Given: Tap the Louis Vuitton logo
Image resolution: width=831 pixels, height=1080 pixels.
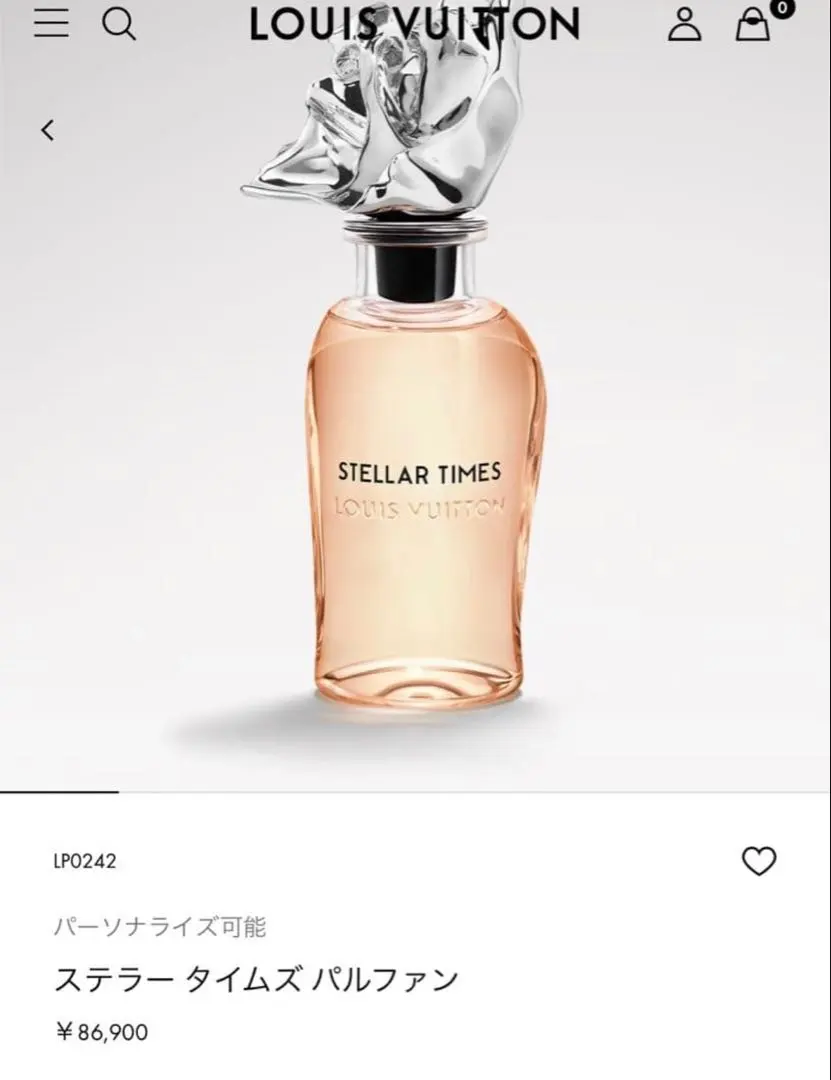Looking at the screenshot, I should [414, 24].
